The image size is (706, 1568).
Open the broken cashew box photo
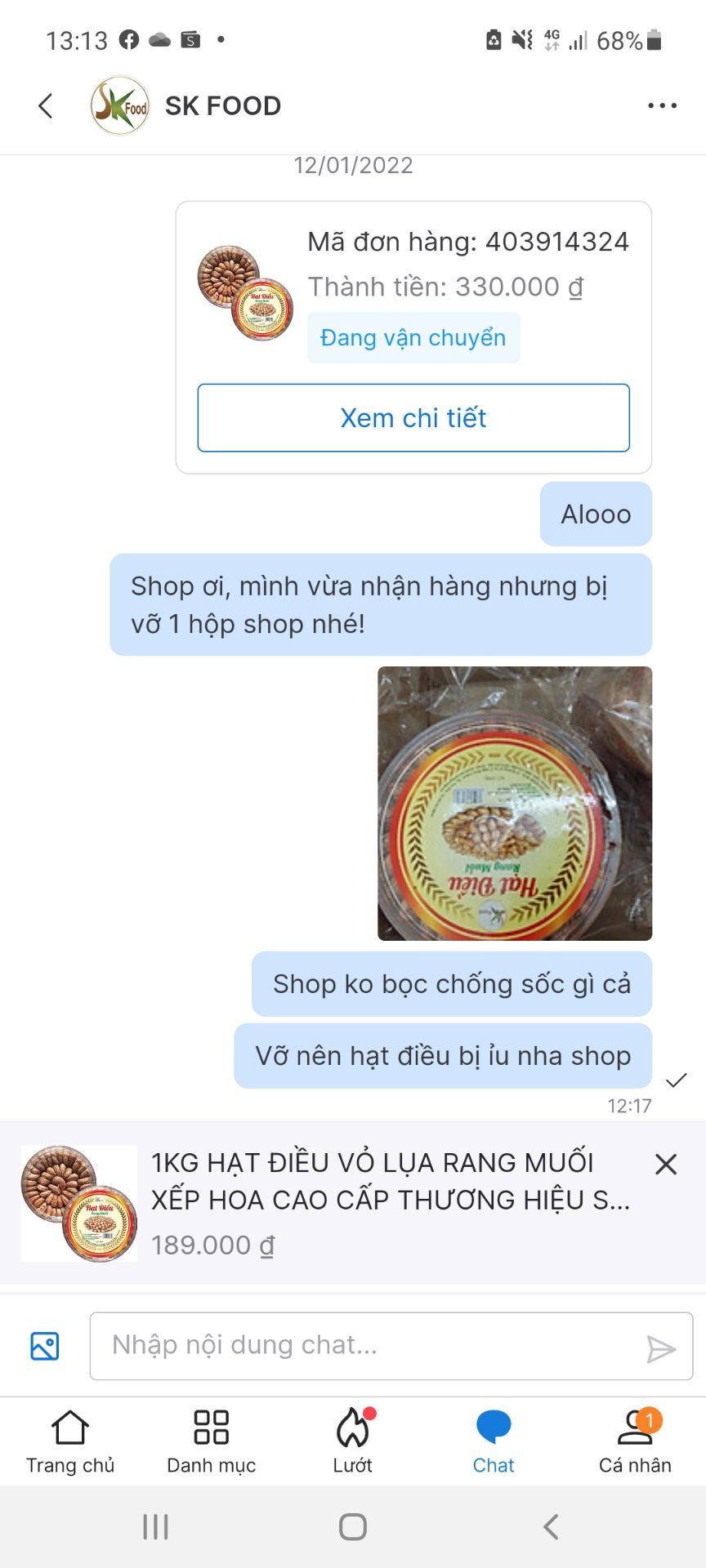[x=514, y=803]
